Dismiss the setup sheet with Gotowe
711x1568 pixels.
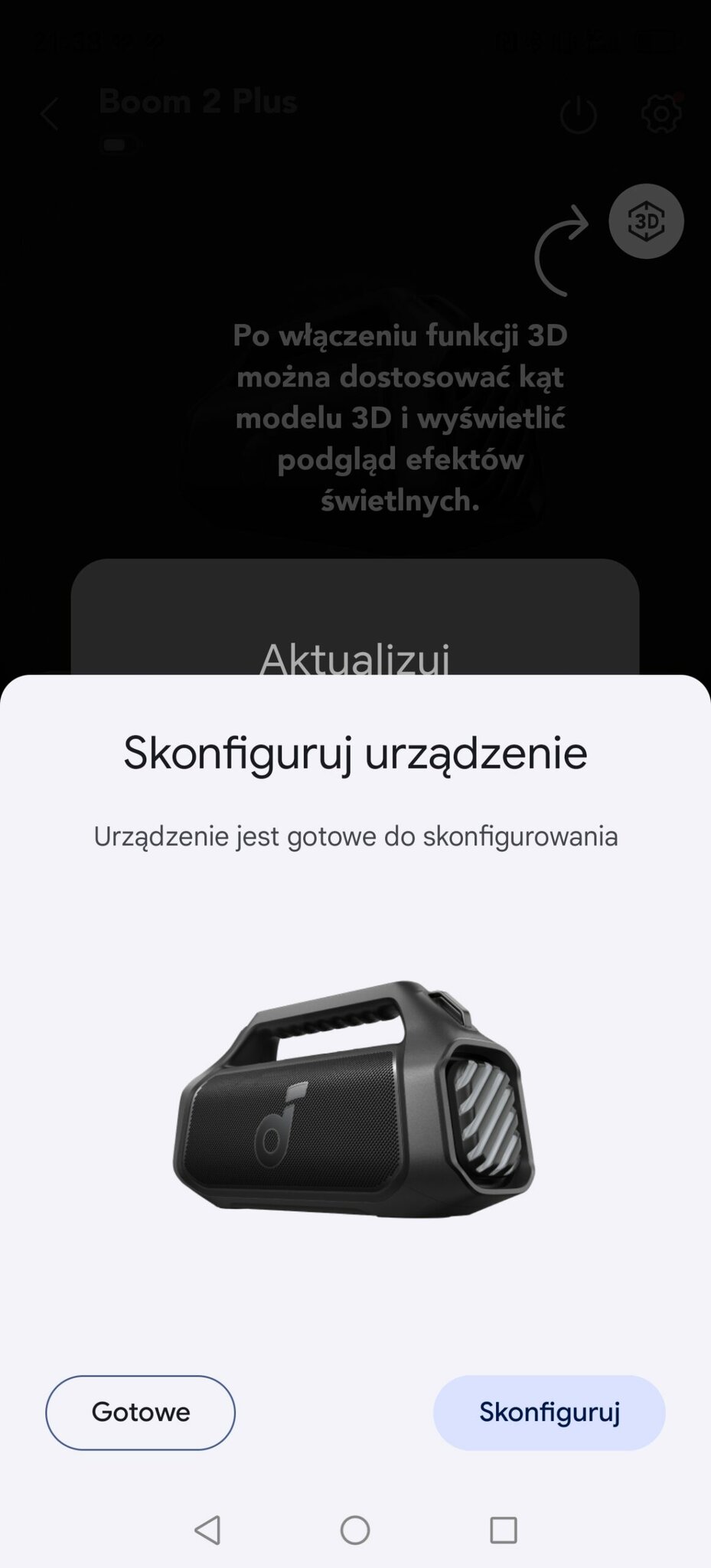(140, 1412)
